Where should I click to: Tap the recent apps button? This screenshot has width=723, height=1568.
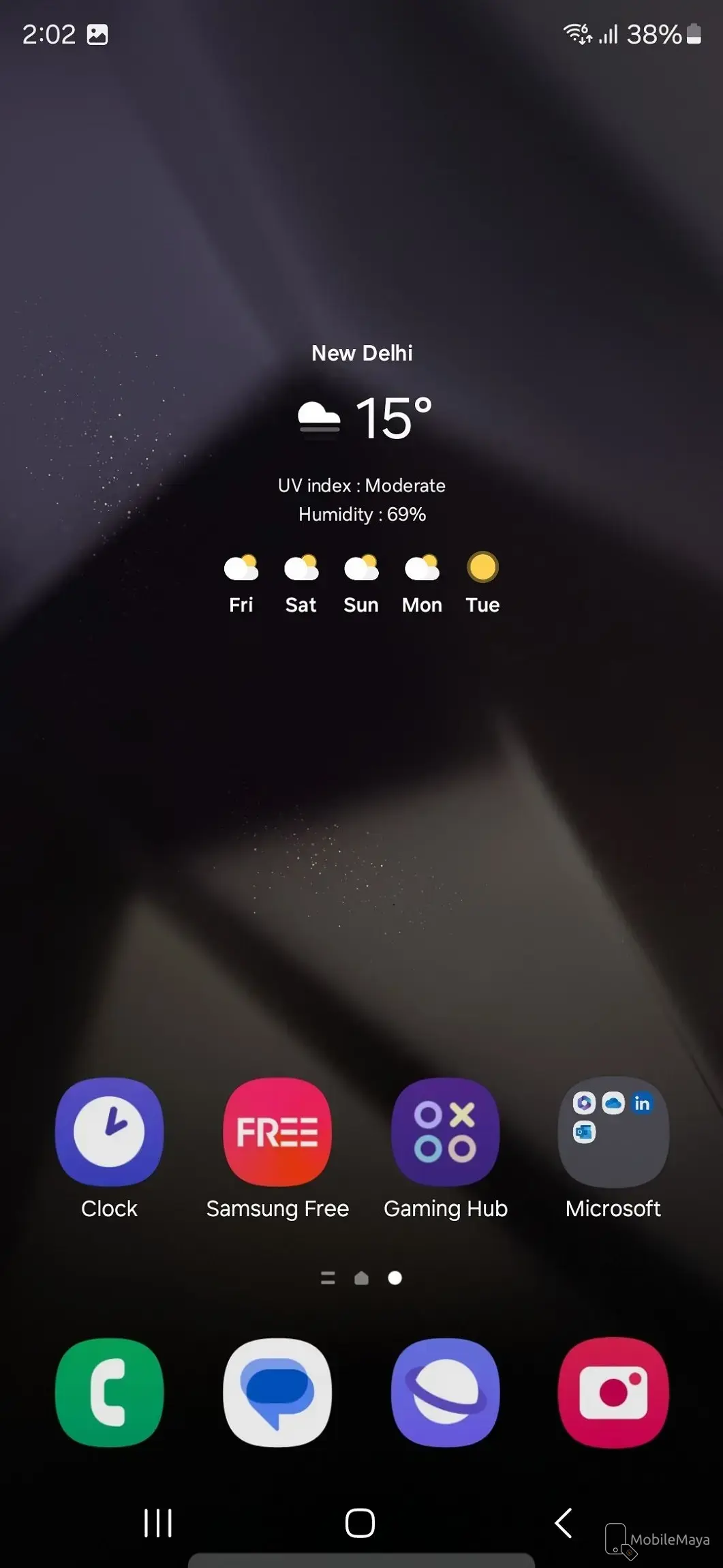click(x=158, y=1522)
